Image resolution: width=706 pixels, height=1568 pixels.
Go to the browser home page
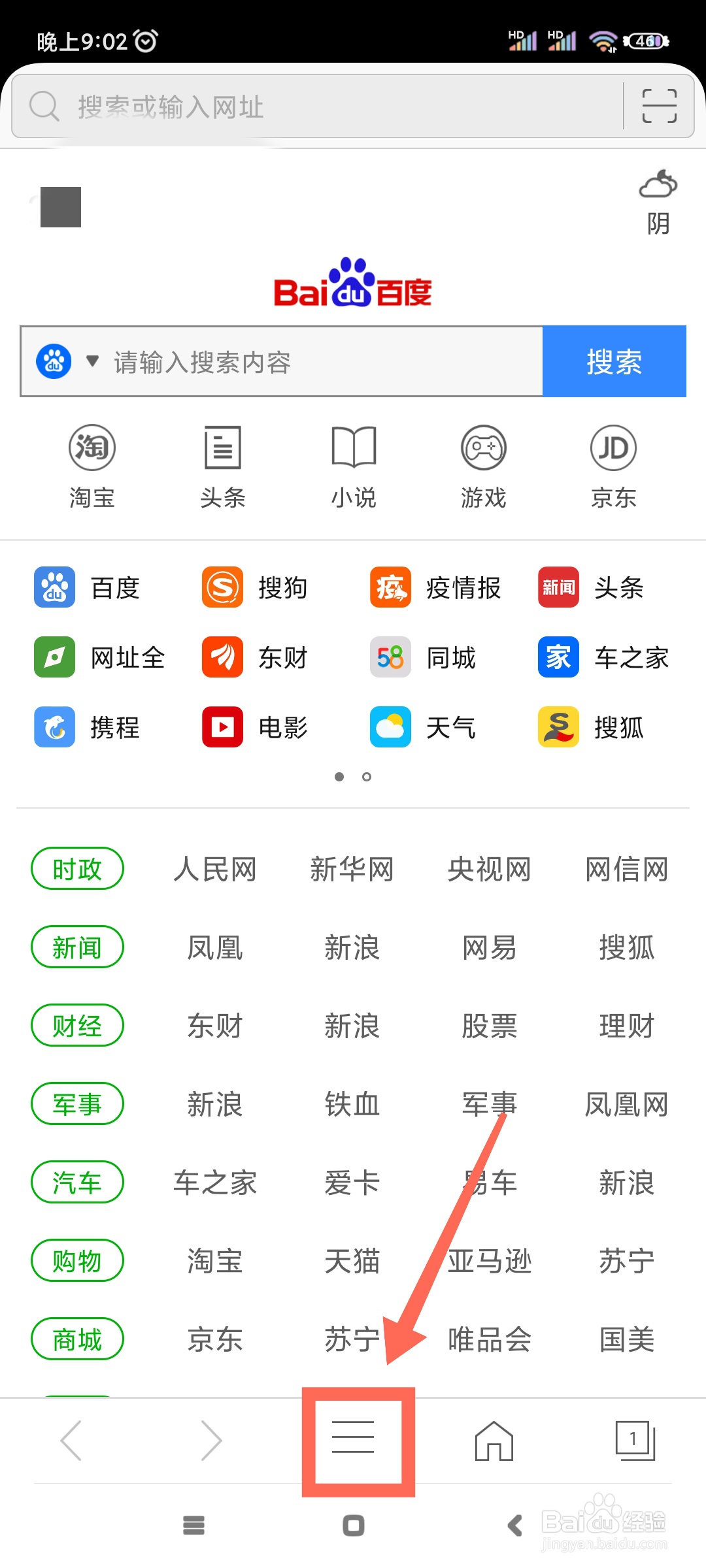(494, 1440)
